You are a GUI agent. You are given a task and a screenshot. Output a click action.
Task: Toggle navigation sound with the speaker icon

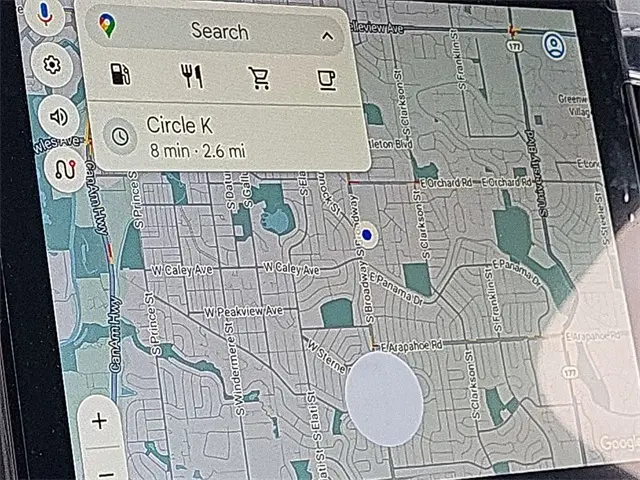58,116
